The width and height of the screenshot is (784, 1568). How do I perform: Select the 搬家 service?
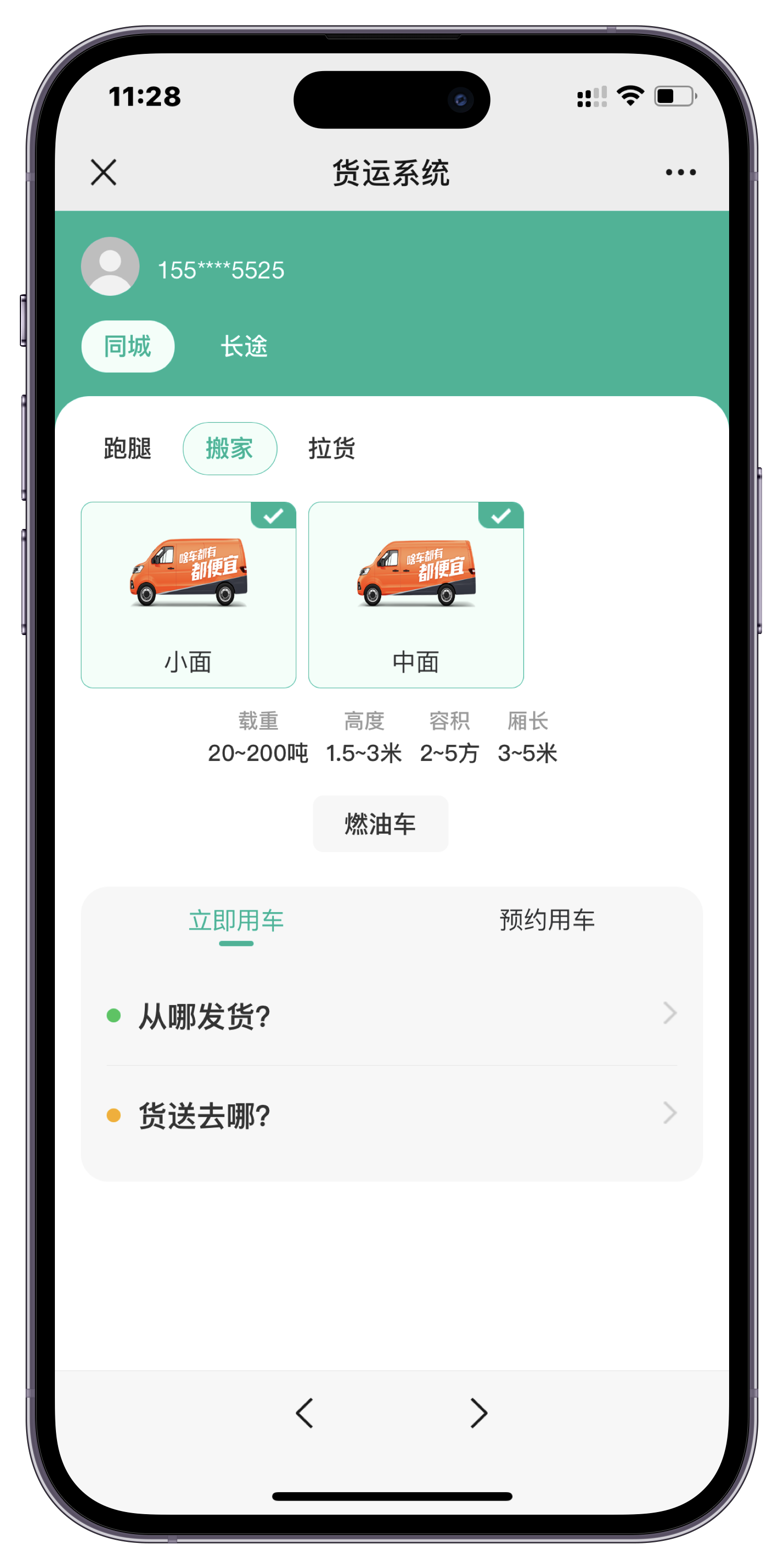[x=229, y=448]
